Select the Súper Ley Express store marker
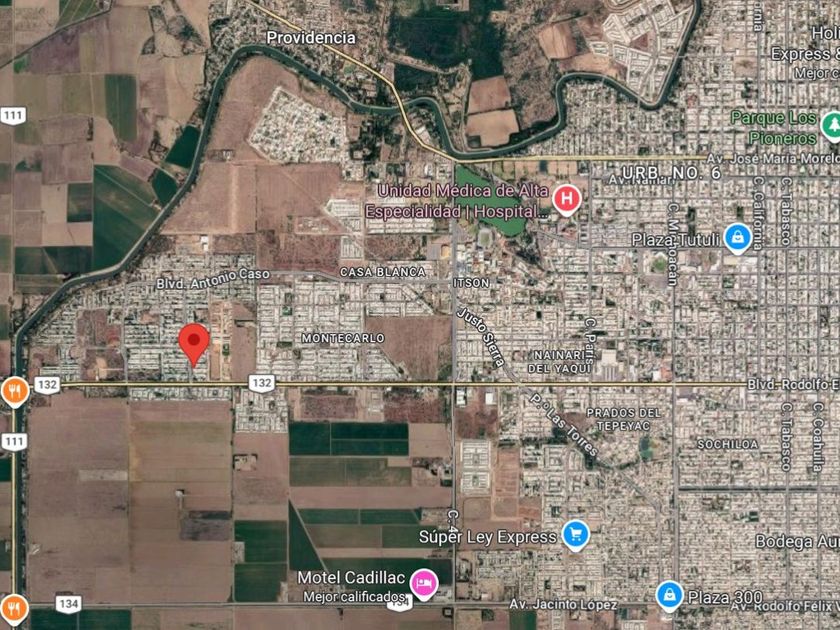The height and width of the screenshot is (630, 840). pos(576,535)
